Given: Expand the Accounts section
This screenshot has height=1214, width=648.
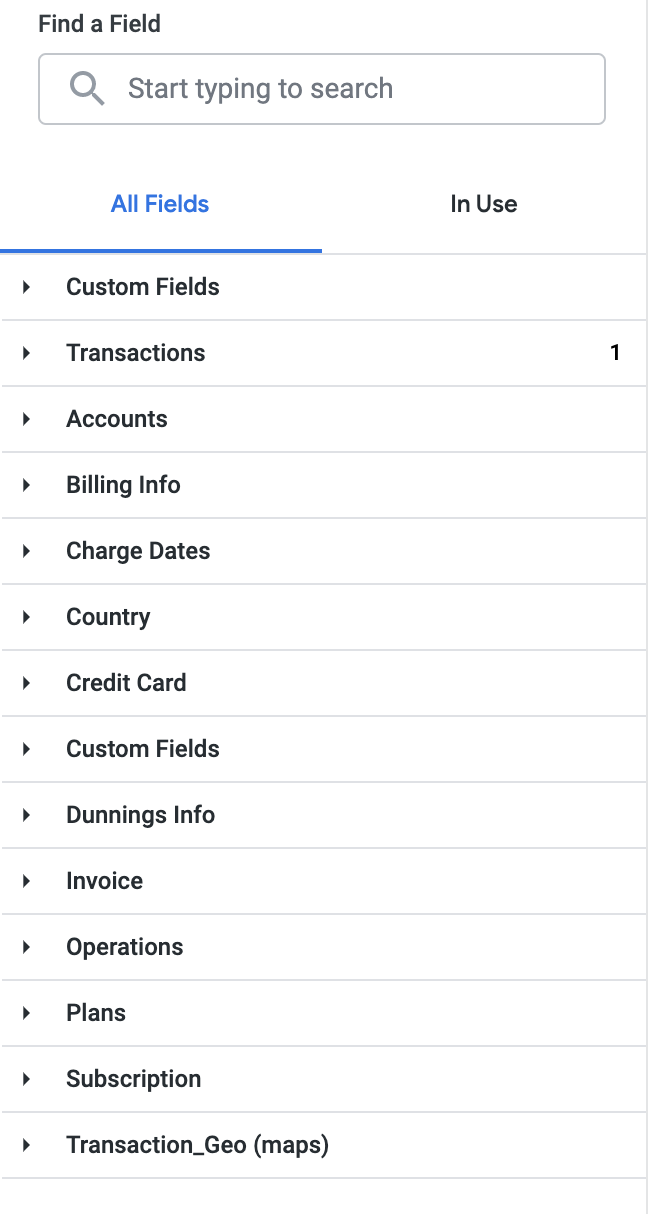Looking at the screenshot, I should (117, 419).
